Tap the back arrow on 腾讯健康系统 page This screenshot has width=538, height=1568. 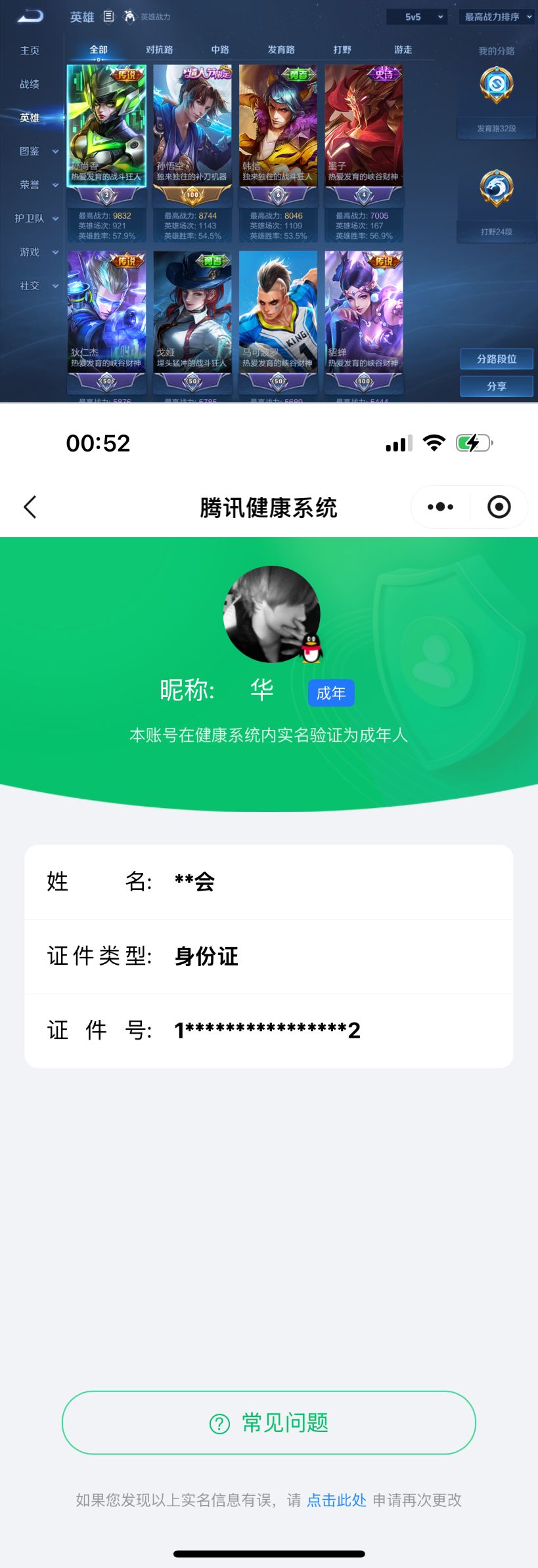point(30,507)
